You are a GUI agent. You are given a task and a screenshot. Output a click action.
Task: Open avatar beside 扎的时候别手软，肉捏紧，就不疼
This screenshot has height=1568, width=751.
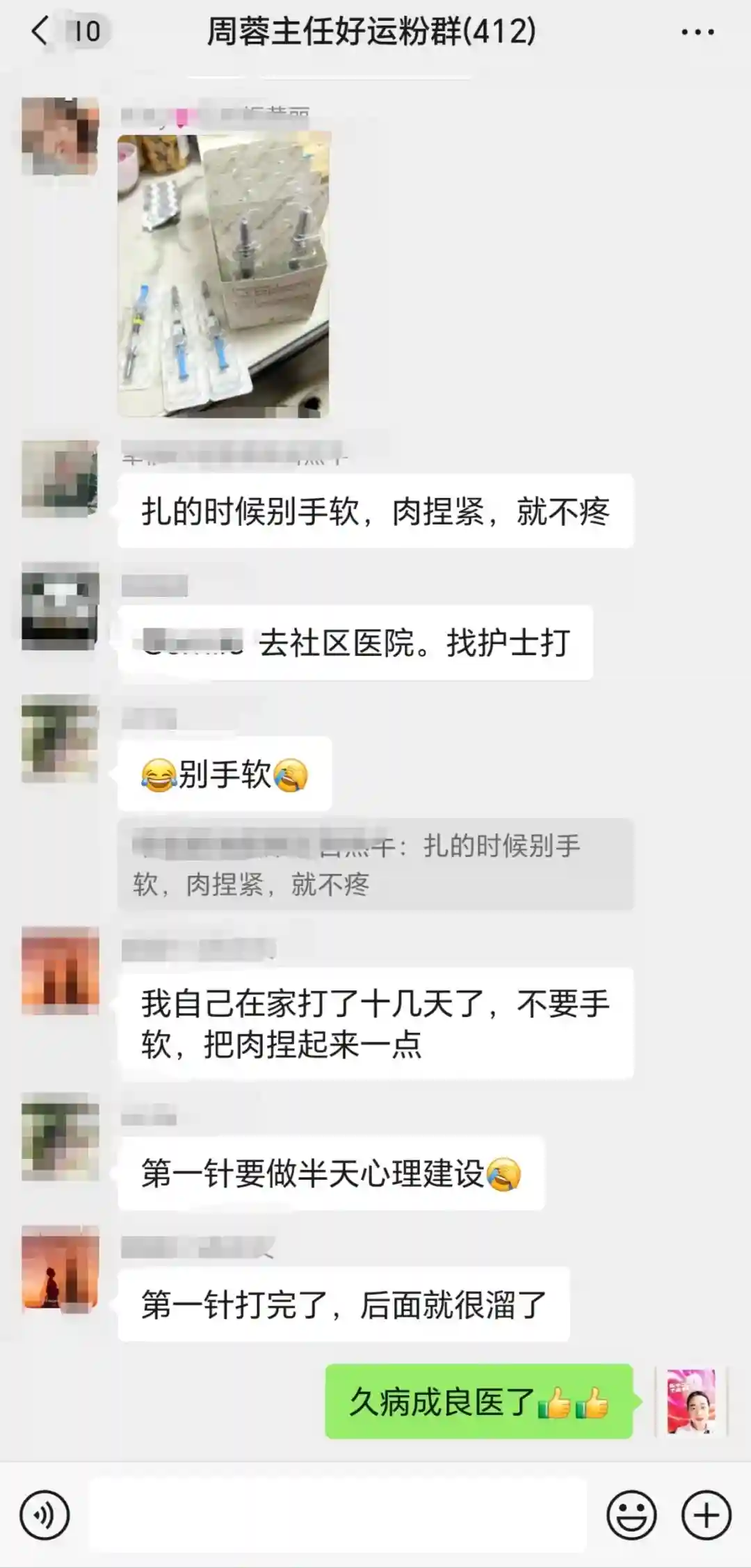click(60, 479)
